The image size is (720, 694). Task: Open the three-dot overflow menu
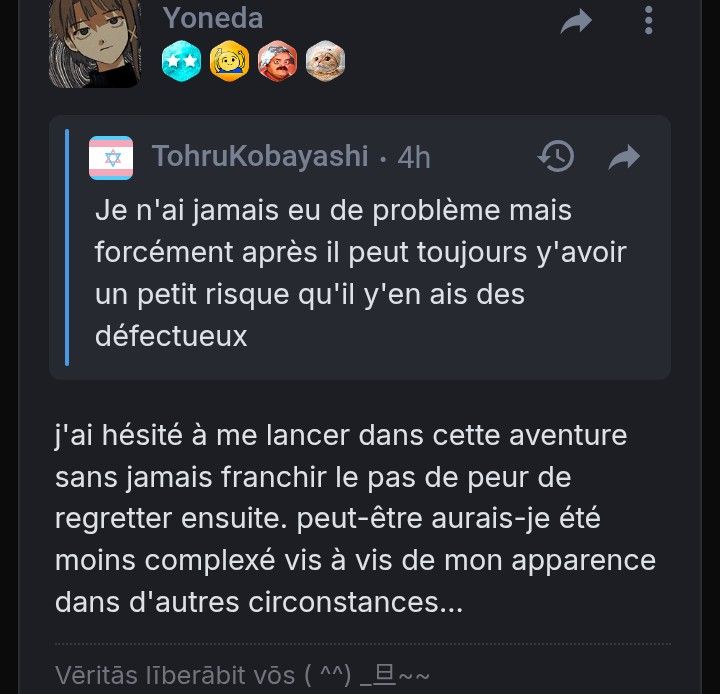click(649, 21)
